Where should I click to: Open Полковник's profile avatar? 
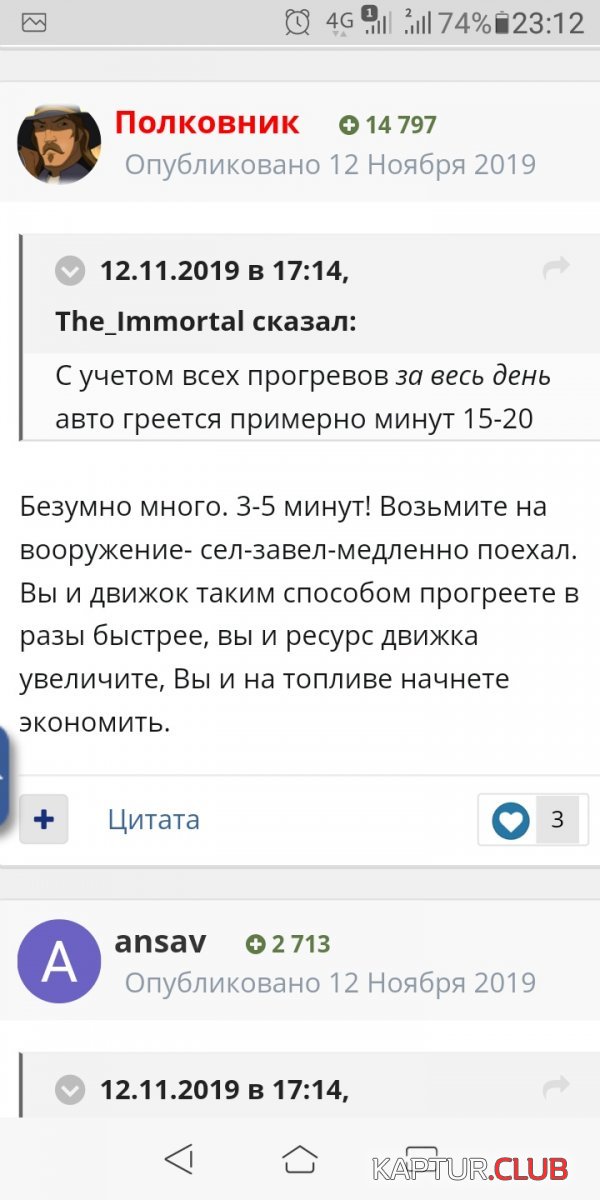59,143
